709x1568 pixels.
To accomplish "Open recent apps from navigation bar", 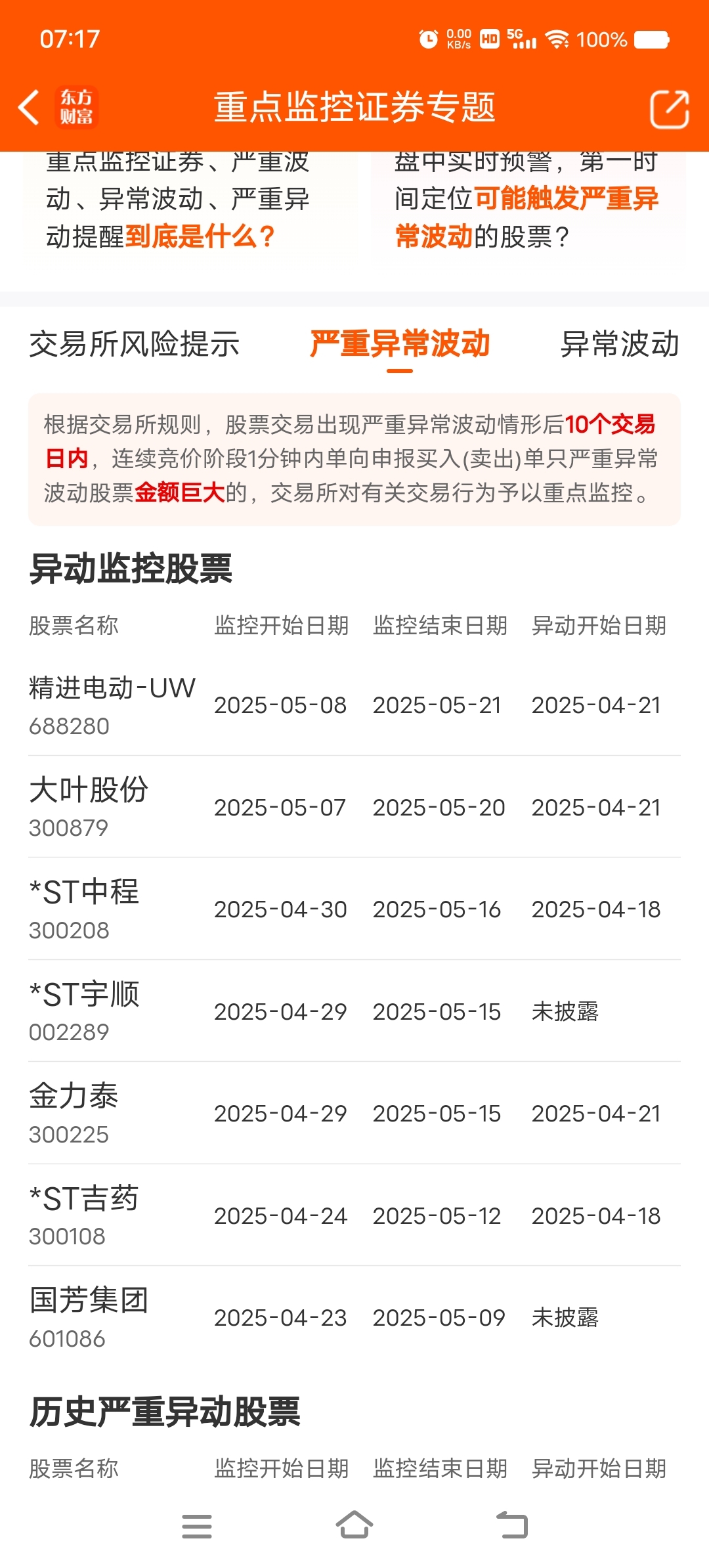I will (197, 1526).
